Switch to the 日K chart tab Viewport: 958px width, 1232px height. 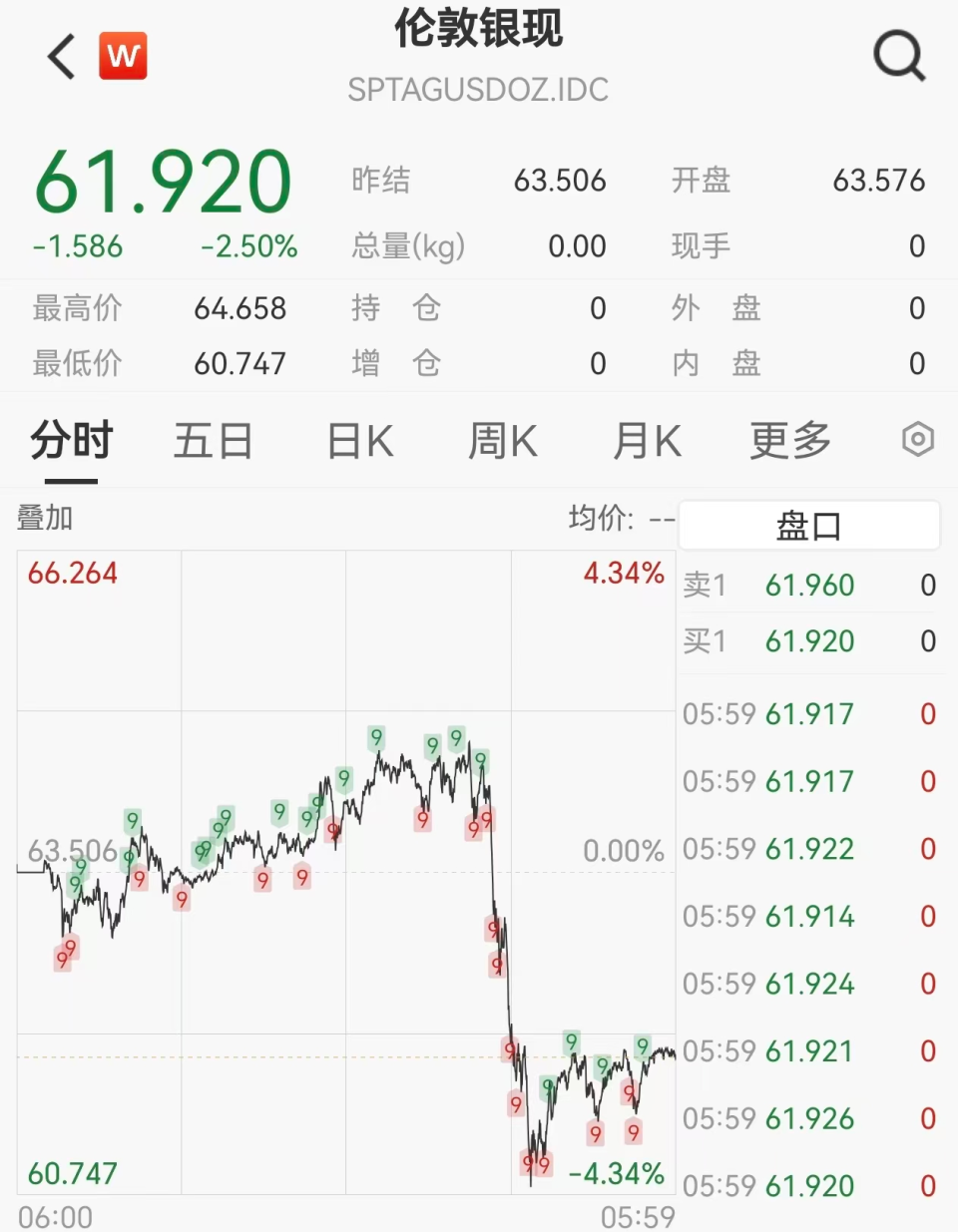tap(360, 441)
